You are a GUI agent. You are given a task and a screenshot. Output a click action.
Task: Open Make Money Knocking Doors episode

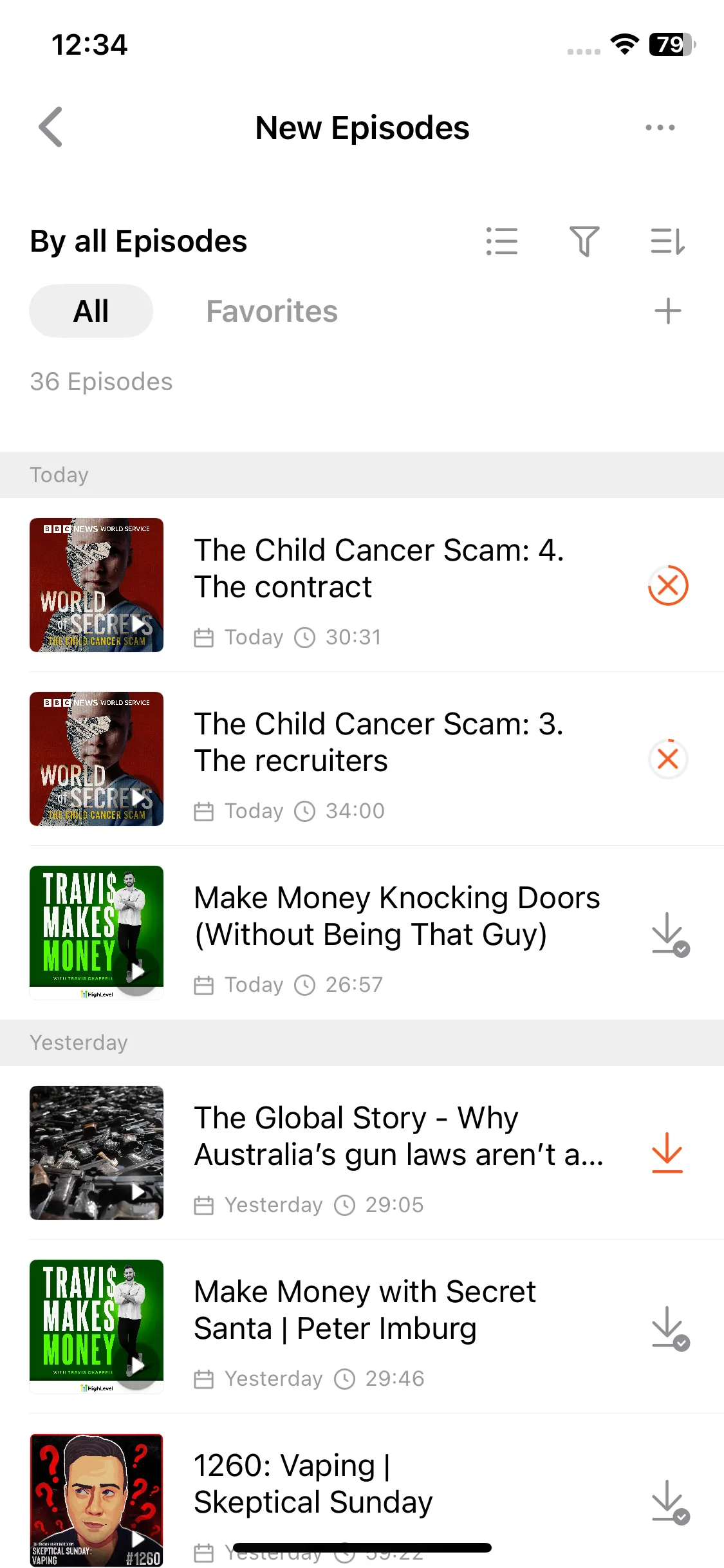tap(397, 915)
